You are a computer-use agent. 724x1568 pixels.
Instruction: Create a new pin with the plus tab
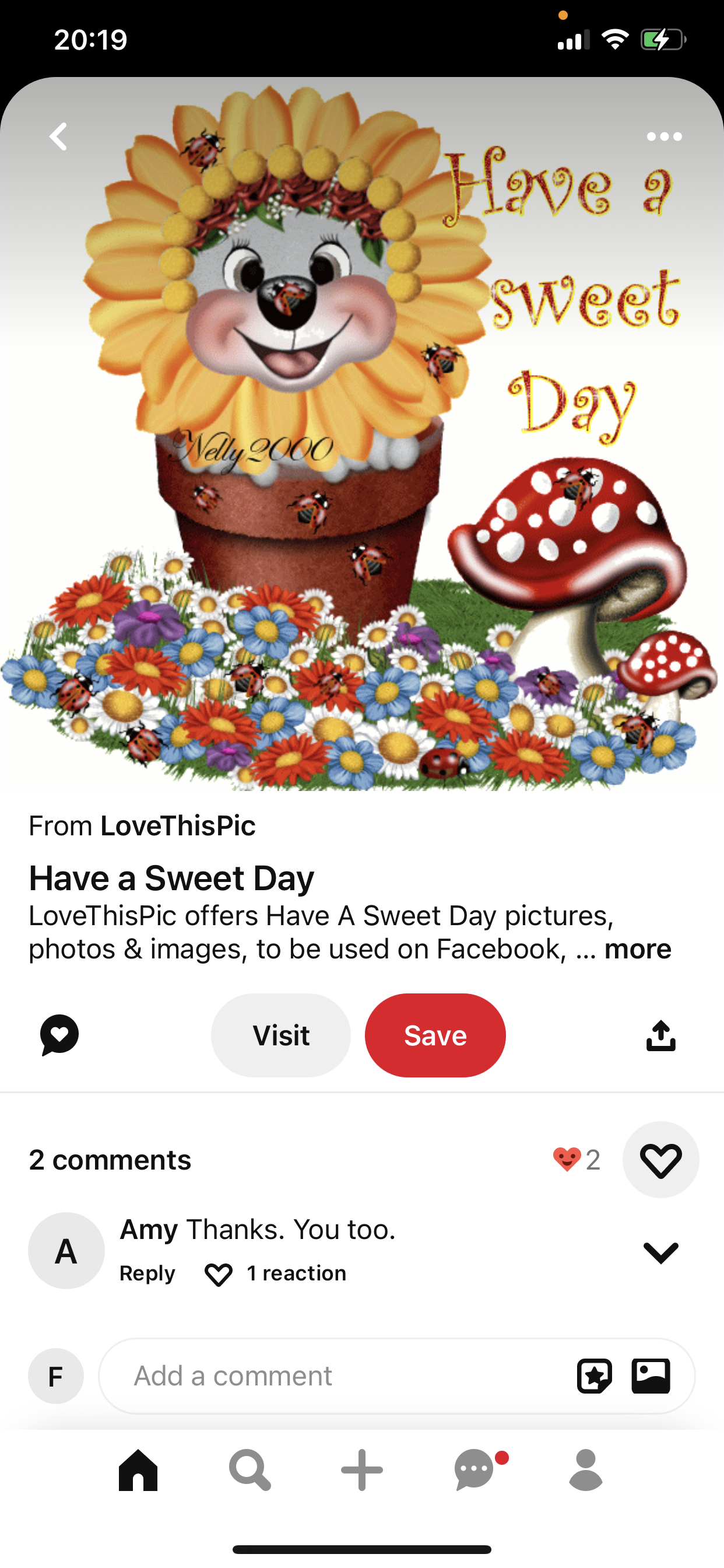point(362,1470)
